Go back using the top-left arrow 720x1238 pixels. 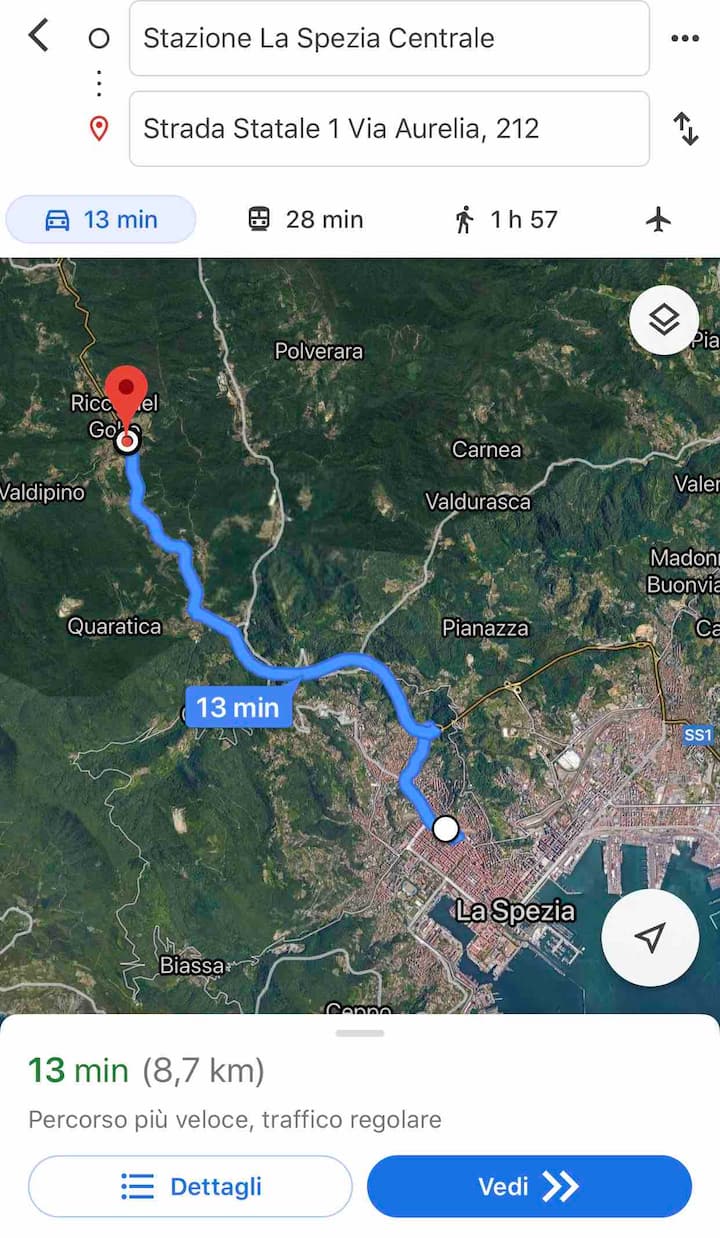pyautogui.click(x=38, y=36)
